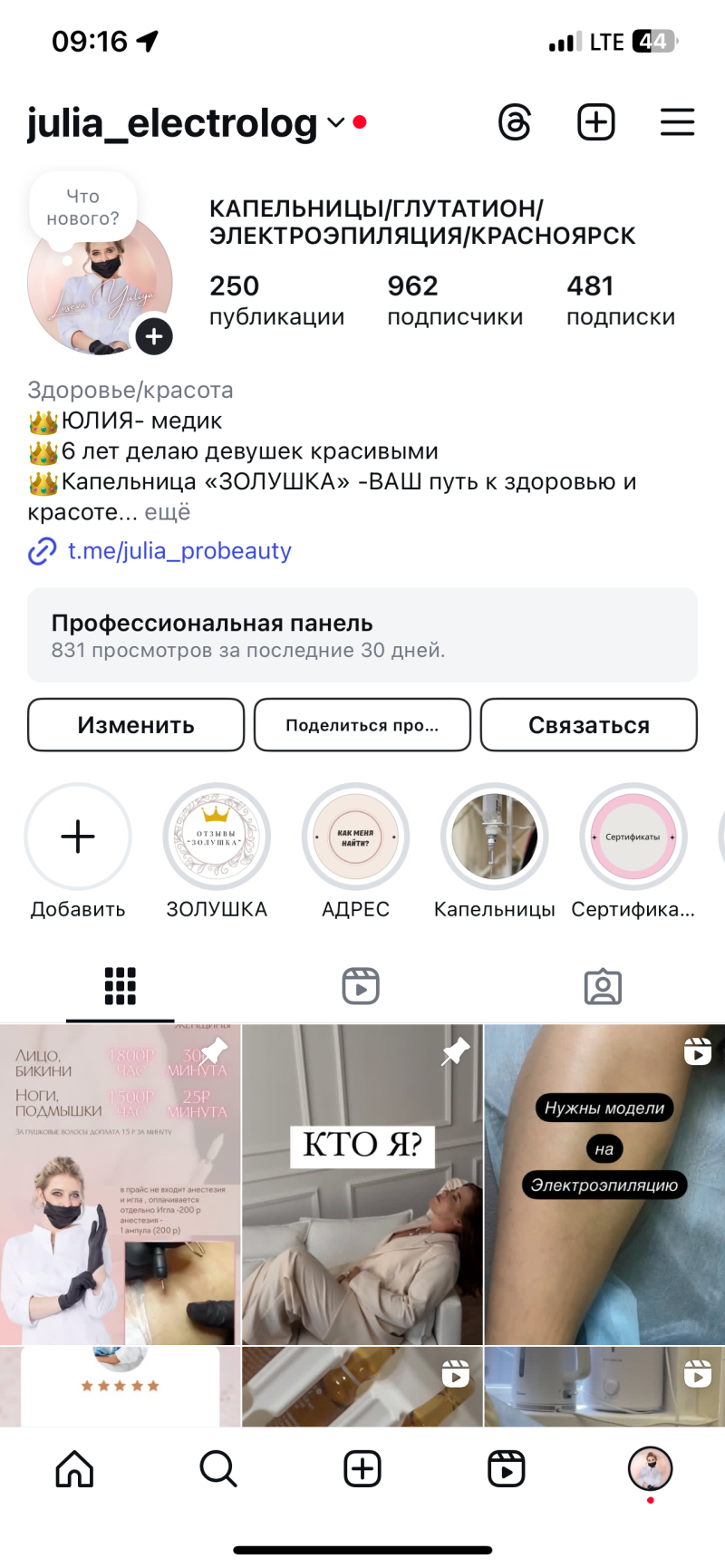Tap Поделиться профилем button

(362, 725)
